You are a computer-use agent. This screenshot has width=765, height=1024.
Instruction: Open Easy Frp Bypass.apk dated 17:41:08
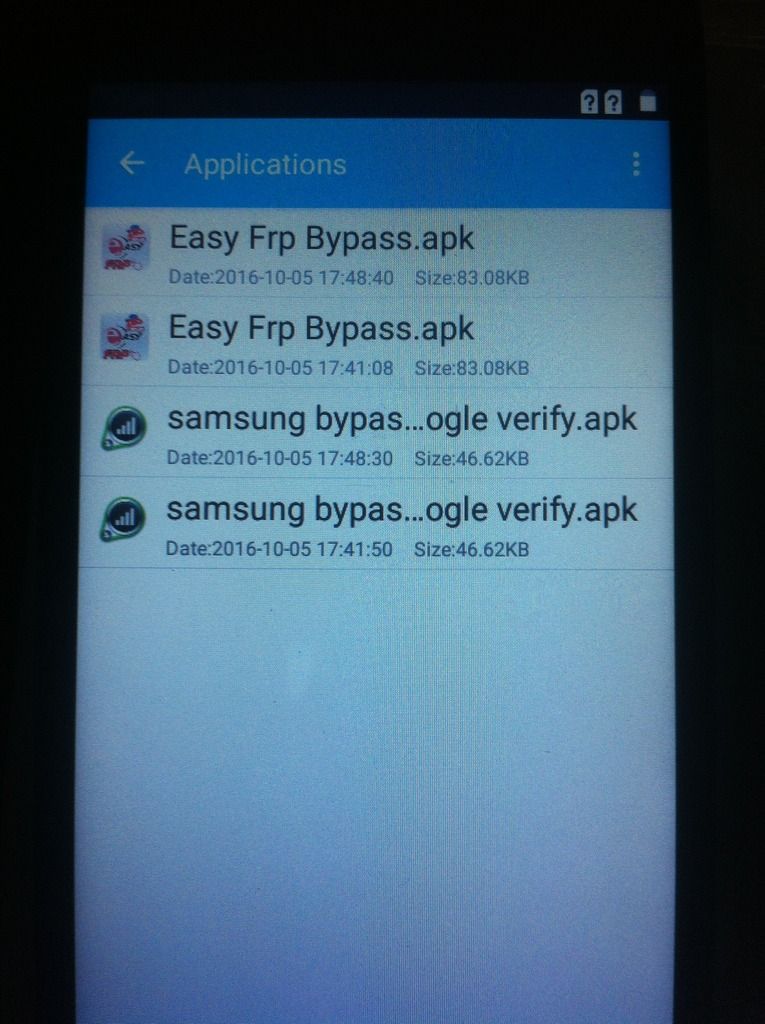(x=321, y=342)
